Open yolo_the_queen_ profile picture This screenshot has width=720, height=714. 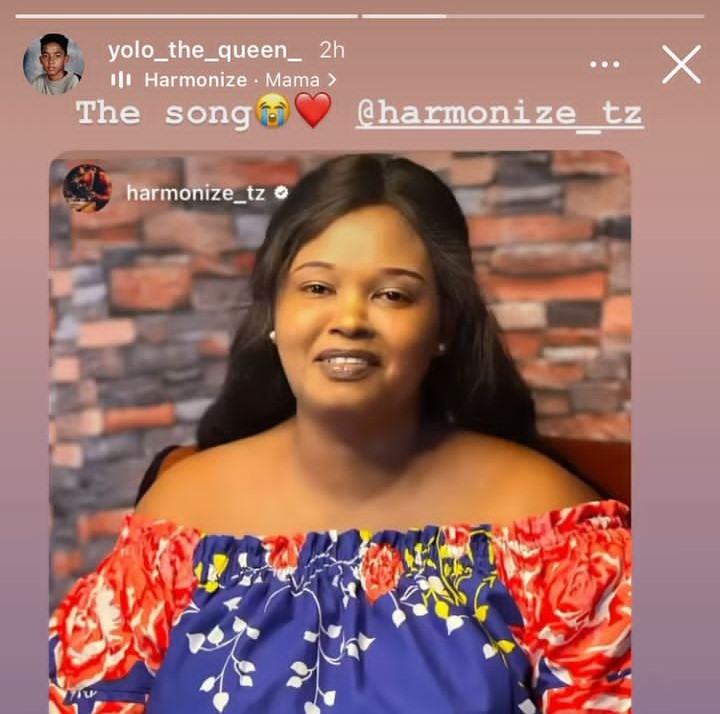click(x=53, y=64)
